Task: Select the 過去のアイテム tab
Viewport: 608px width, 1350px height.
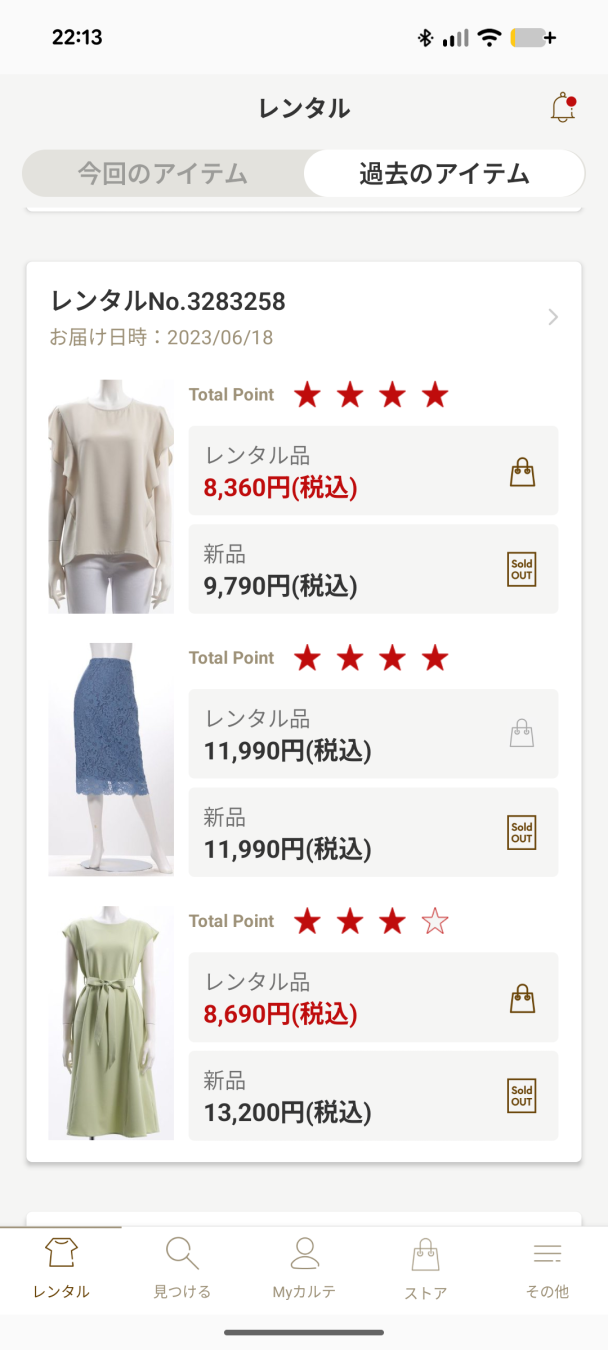Action: (444, 174)
